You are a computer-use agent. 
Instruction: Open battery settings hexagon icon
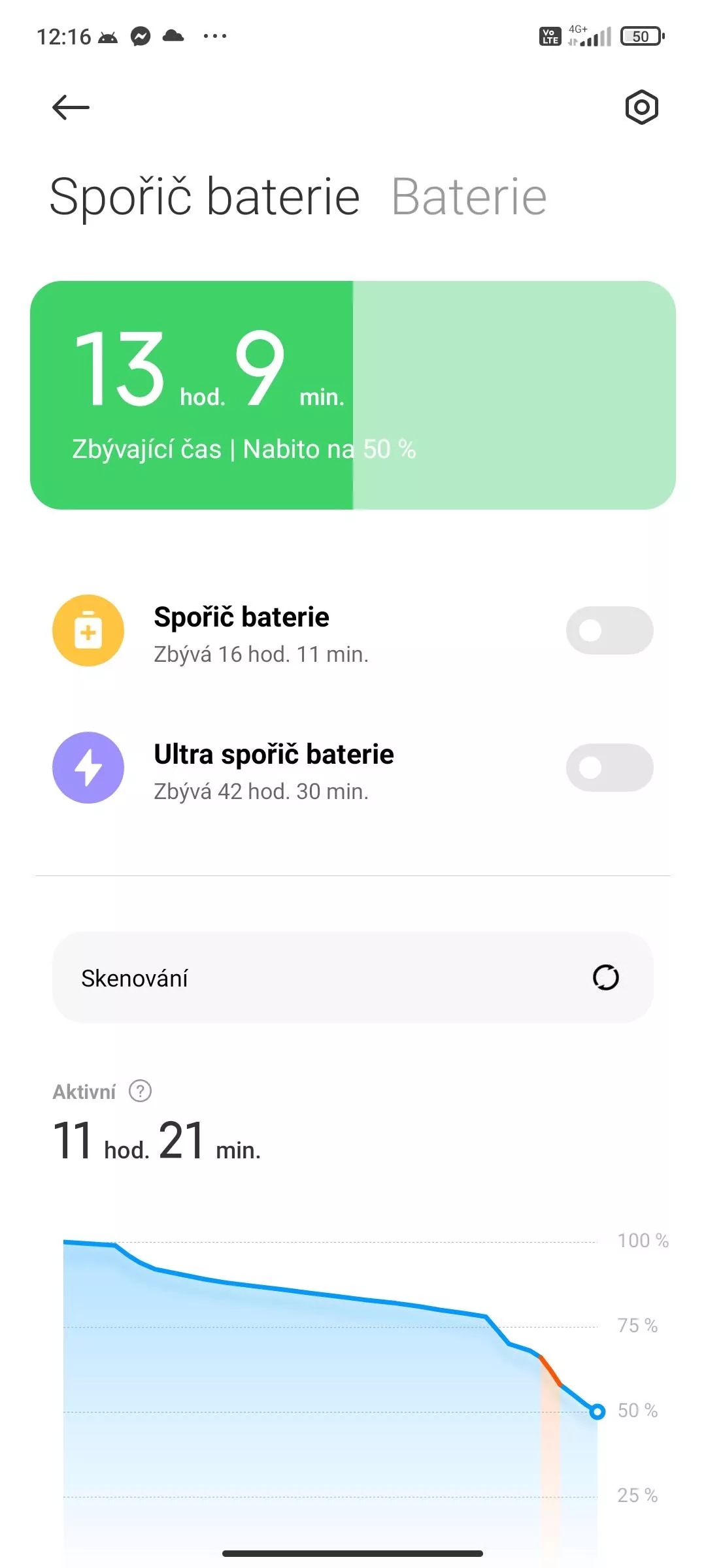[641, 108]
